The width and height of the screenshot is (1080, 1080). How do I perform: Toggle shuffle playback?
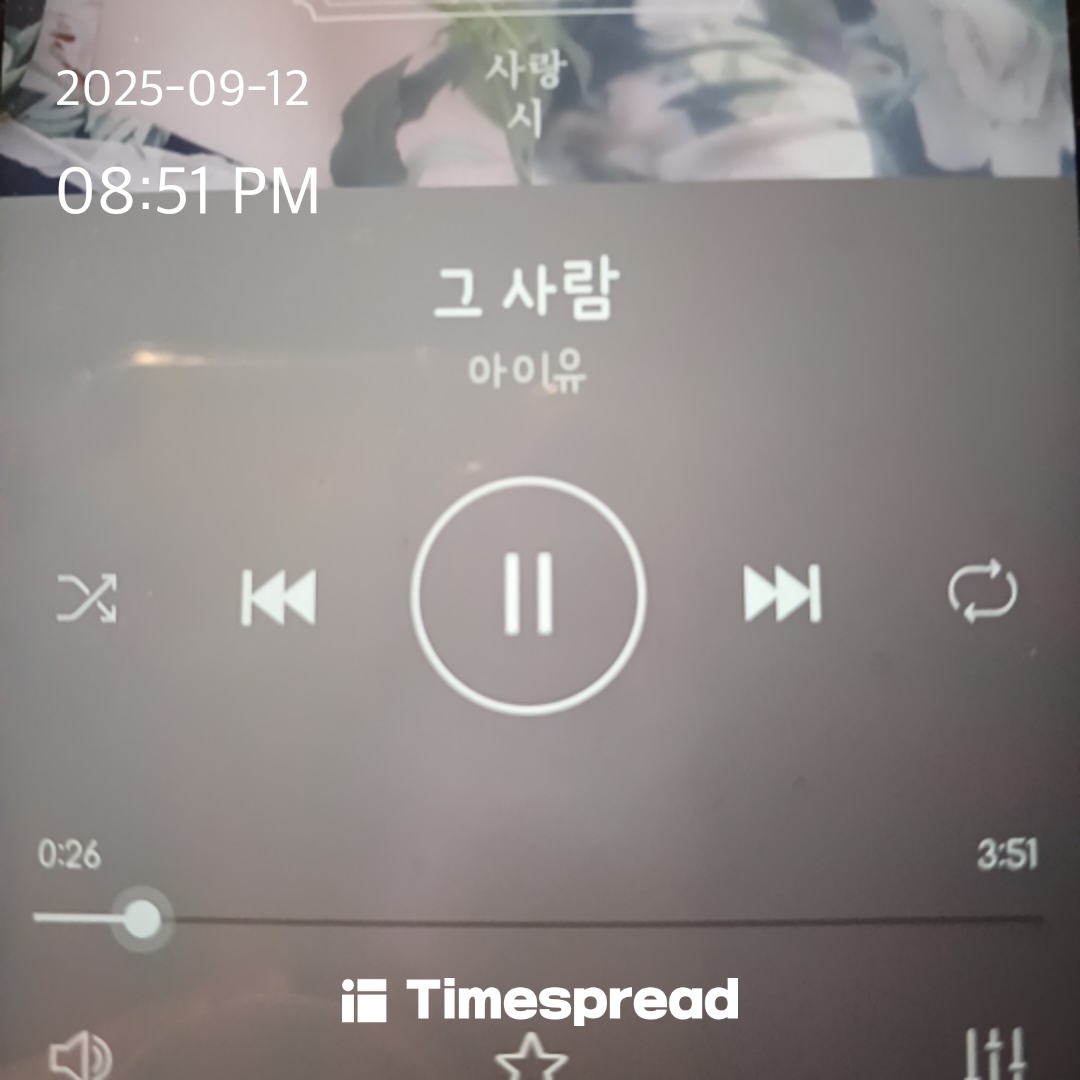point(87,599)
